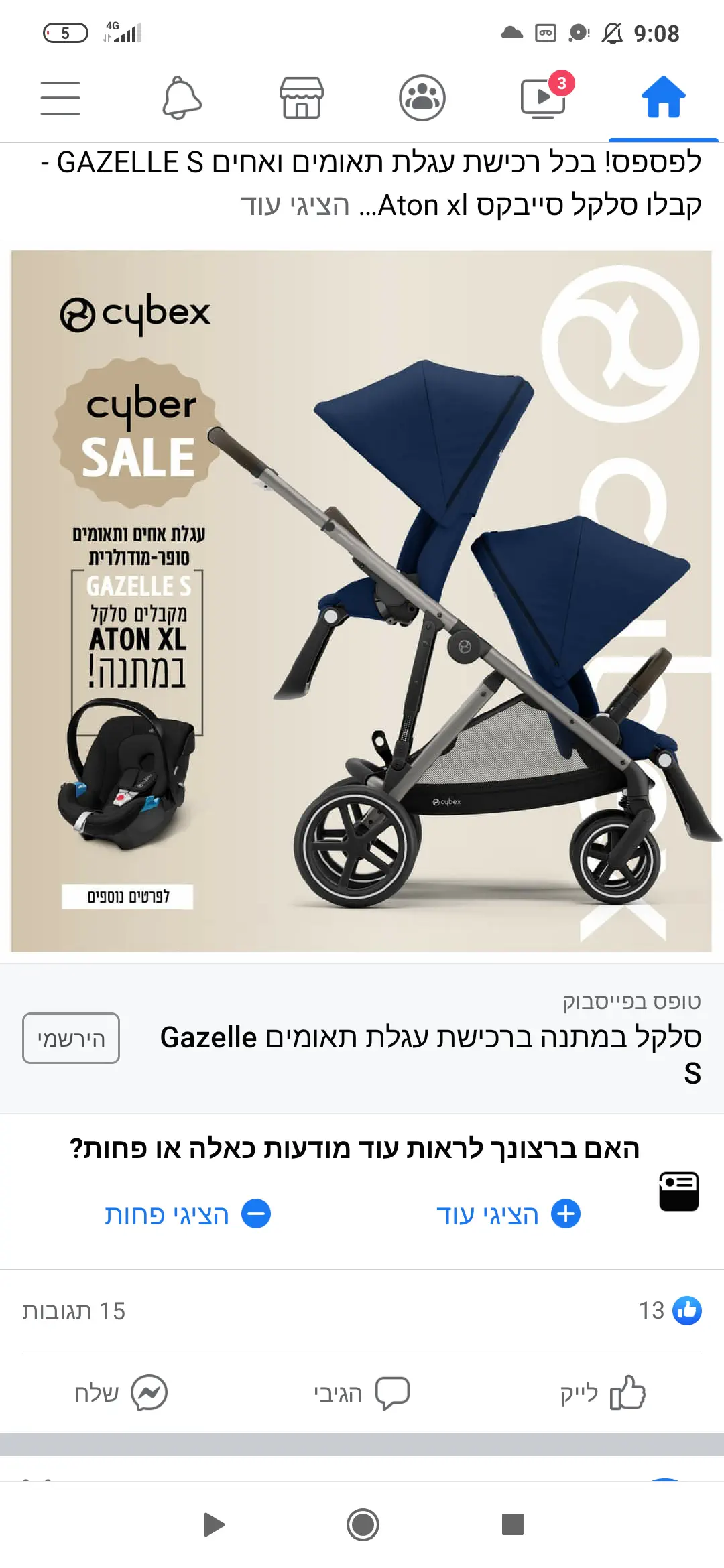Open the Cybex Gazelle S ad image

[361, 601]
